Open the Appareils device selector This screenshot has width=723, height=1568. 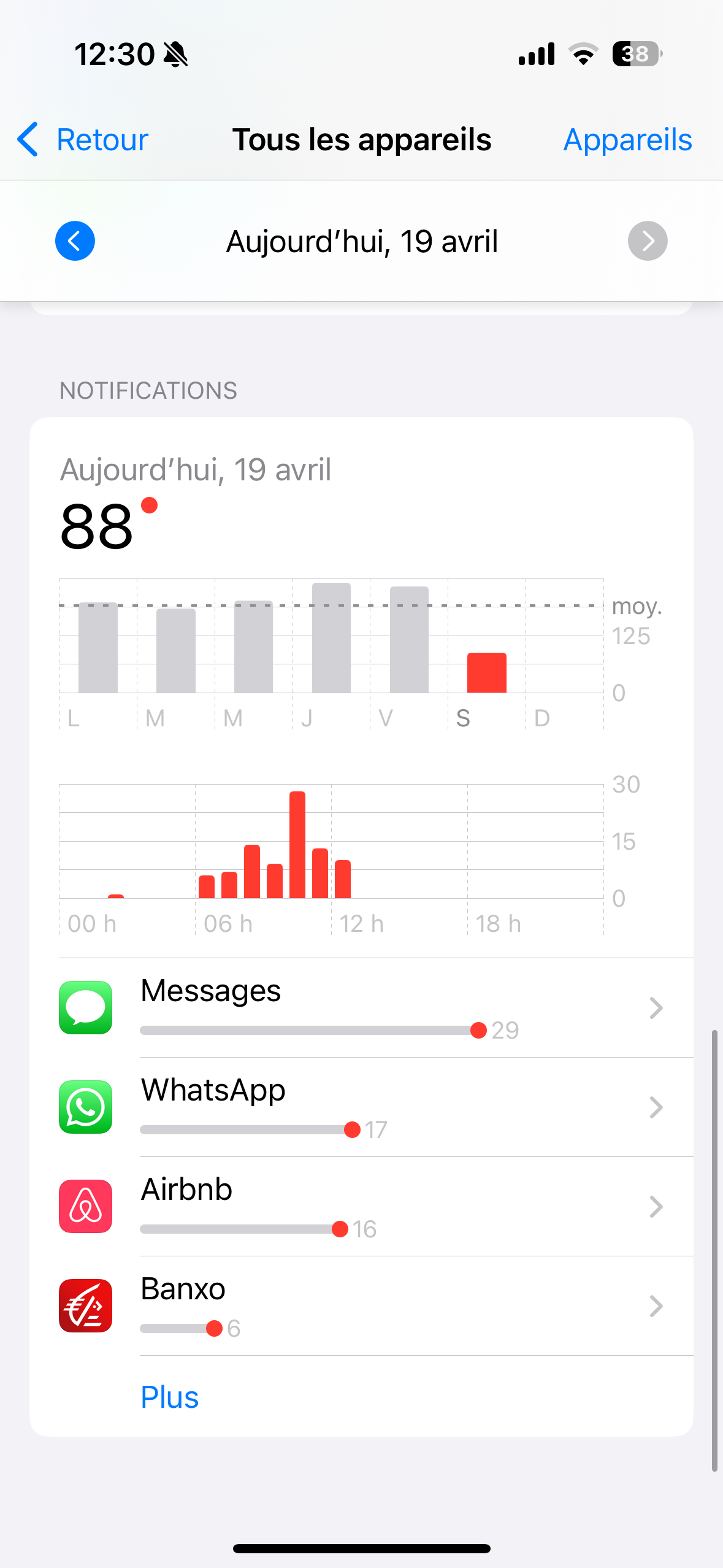coord(627,140)
